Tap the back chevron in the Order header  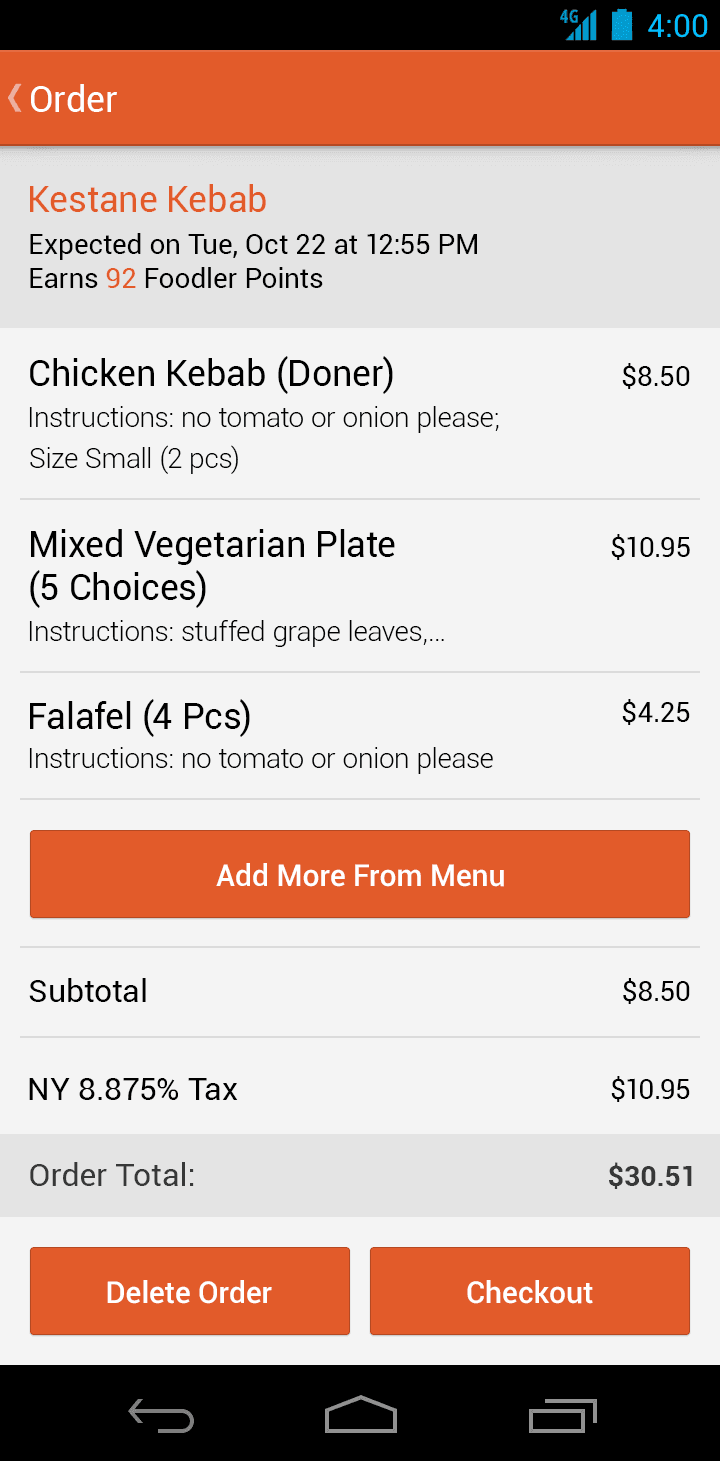pyautogui.click(x=13, y=98)
